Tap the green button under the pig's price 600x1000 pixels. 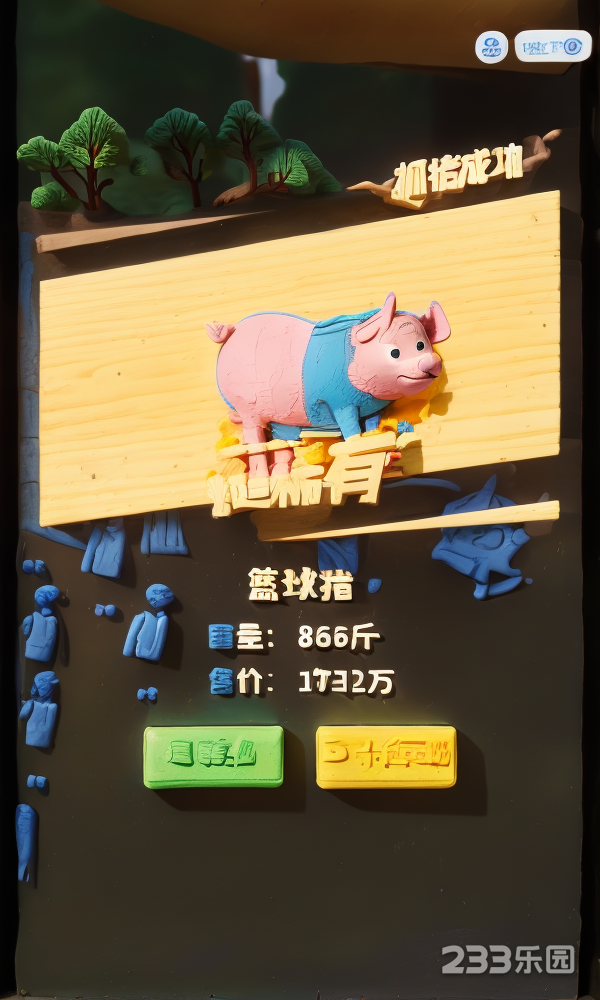[213, 756]
